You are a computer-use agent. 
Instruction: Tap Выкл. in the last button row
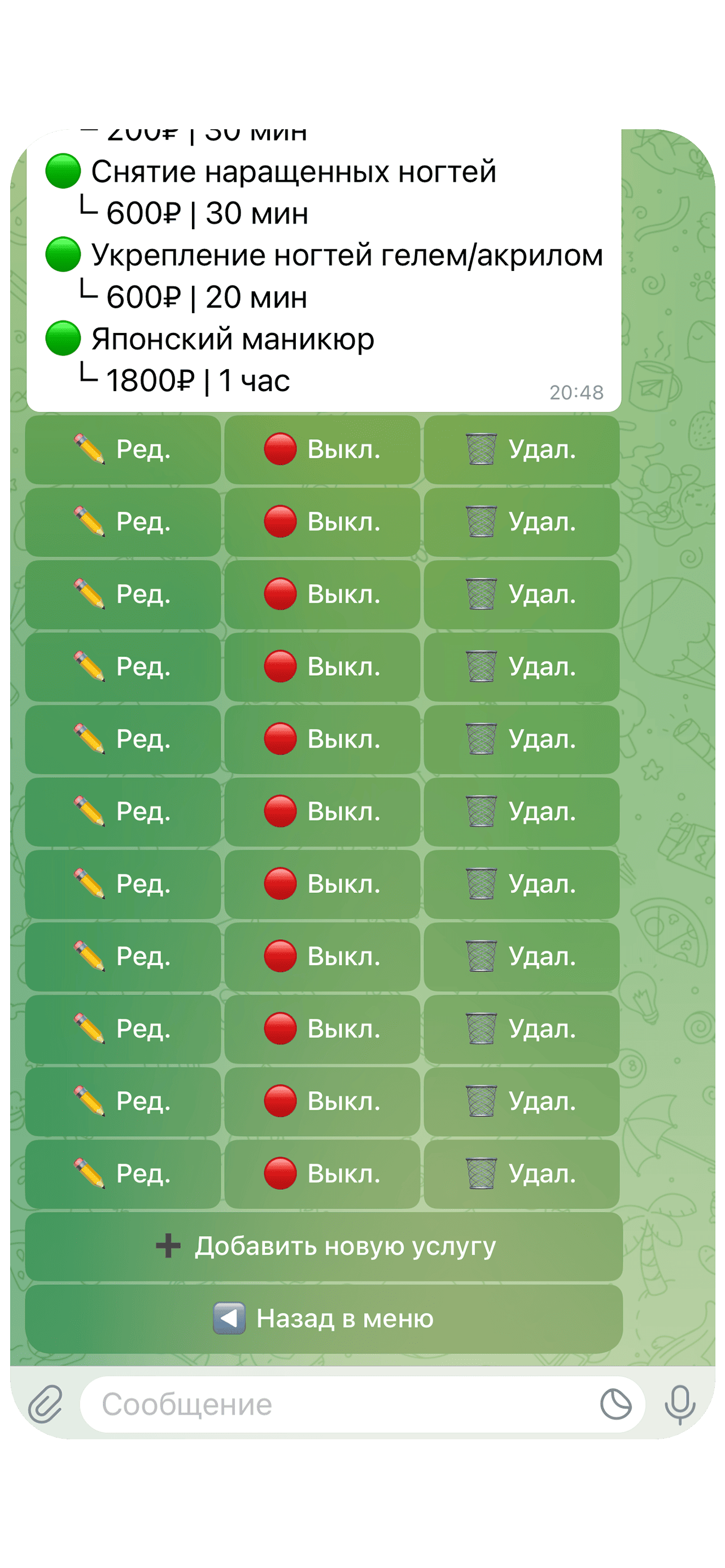pyautogui.click(x=322, y=1173)
